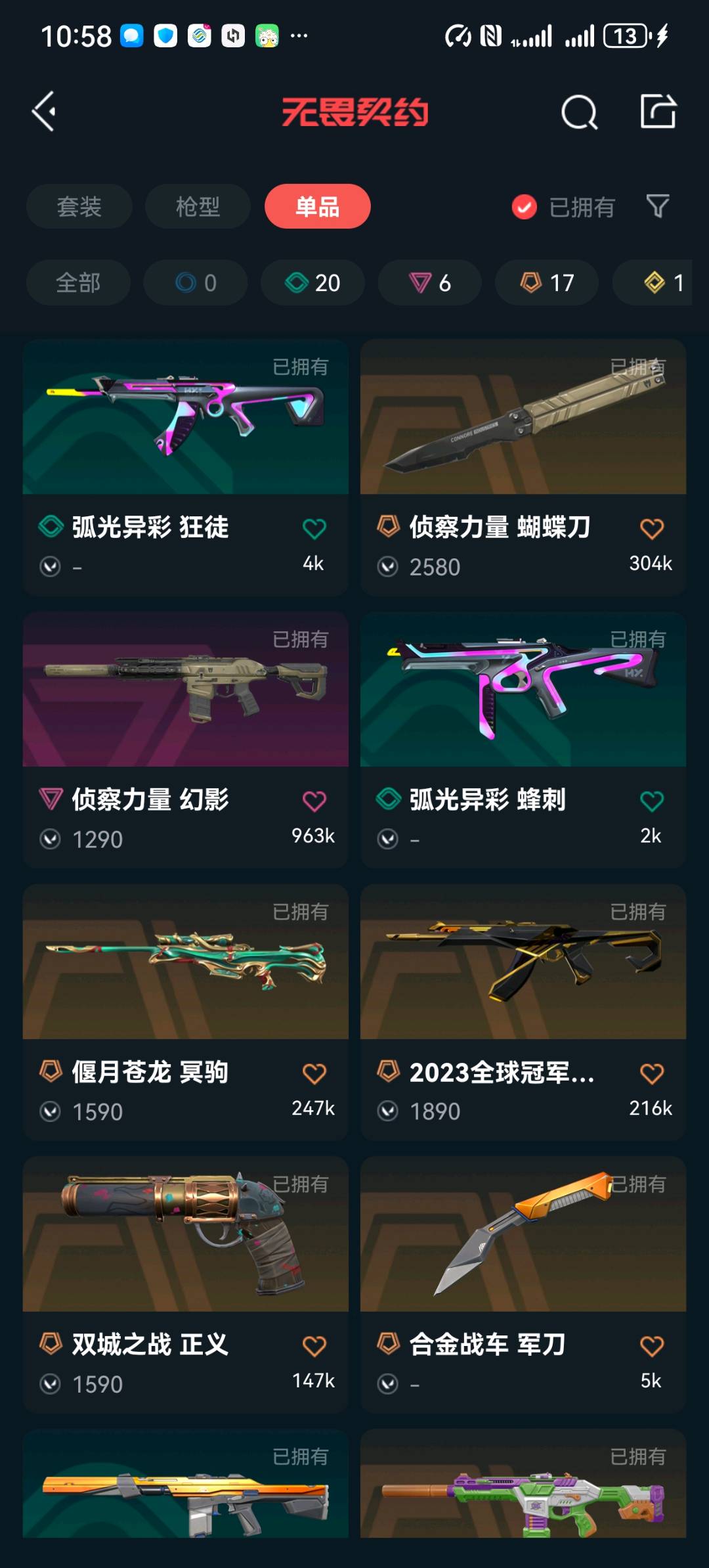Filter by the green tier chip showing 20
The height and width of the screenshot is (1568, 709).
point(312,283)
